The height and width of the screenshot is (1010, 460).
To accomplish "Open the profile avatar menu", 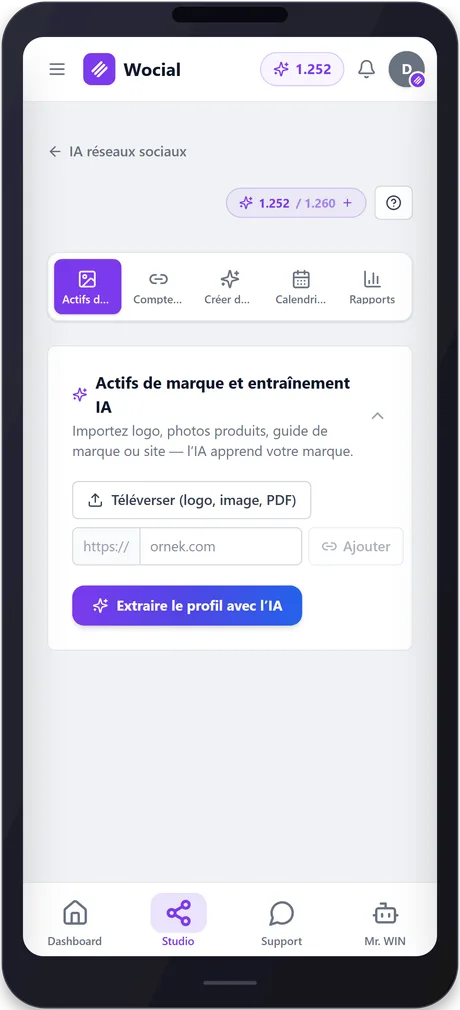I will click(407, 69).
